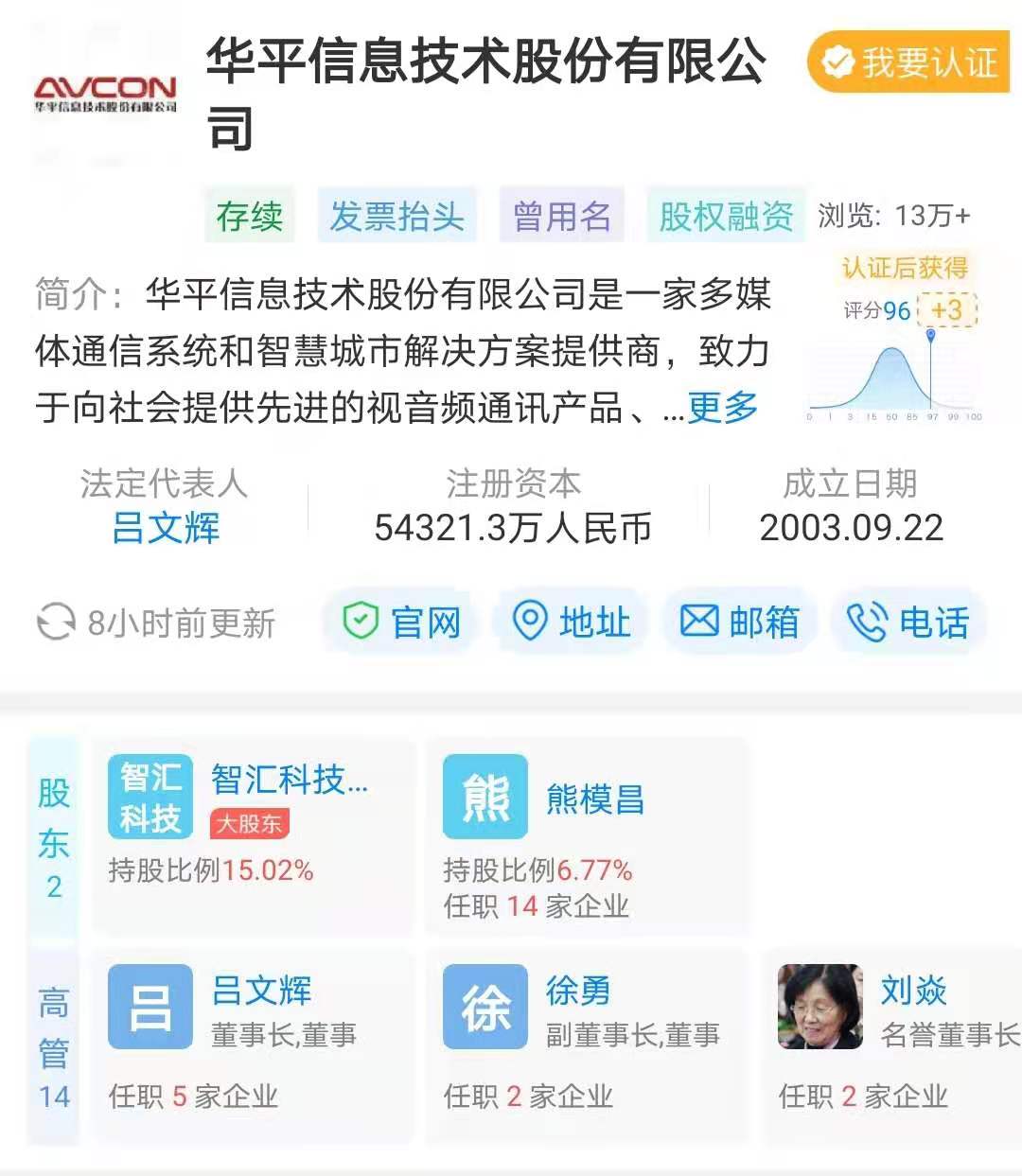Toggle the 发票抬头 tag

coord(396,216)
